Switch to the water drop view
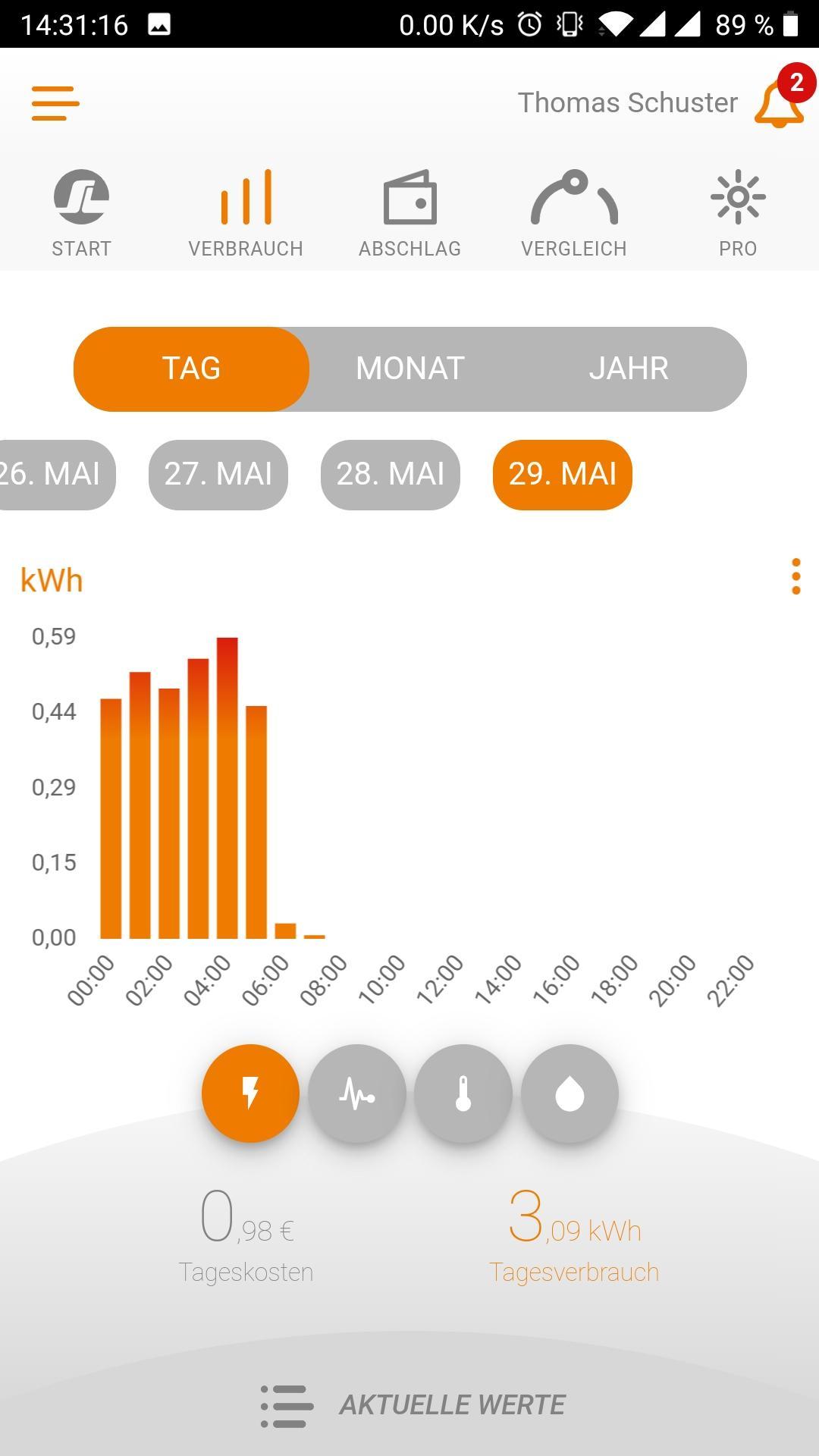The width and height of the screenshot is (819, 1456). [x=570, y=1094]
